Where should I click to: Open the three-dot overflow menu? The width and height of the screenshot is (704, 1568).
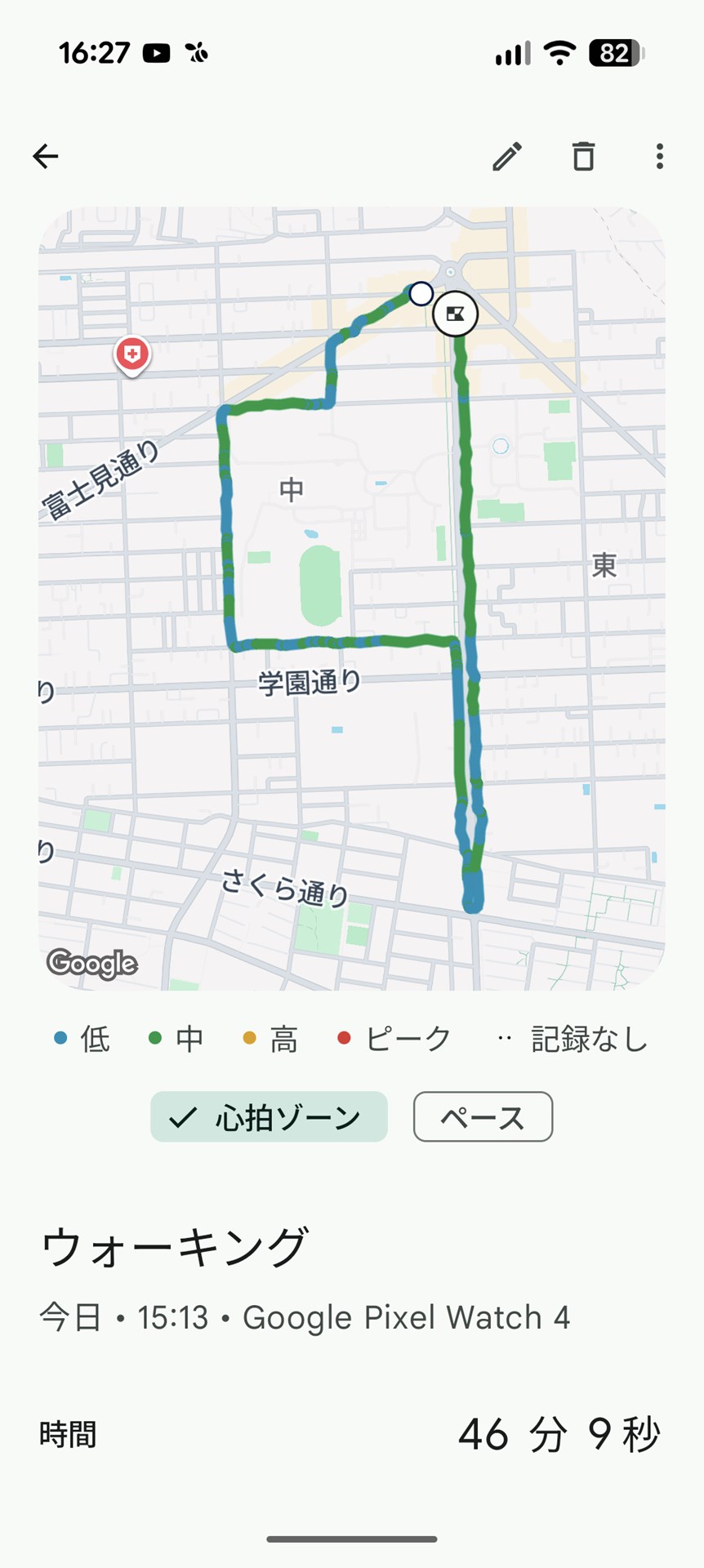coord(658,156)
